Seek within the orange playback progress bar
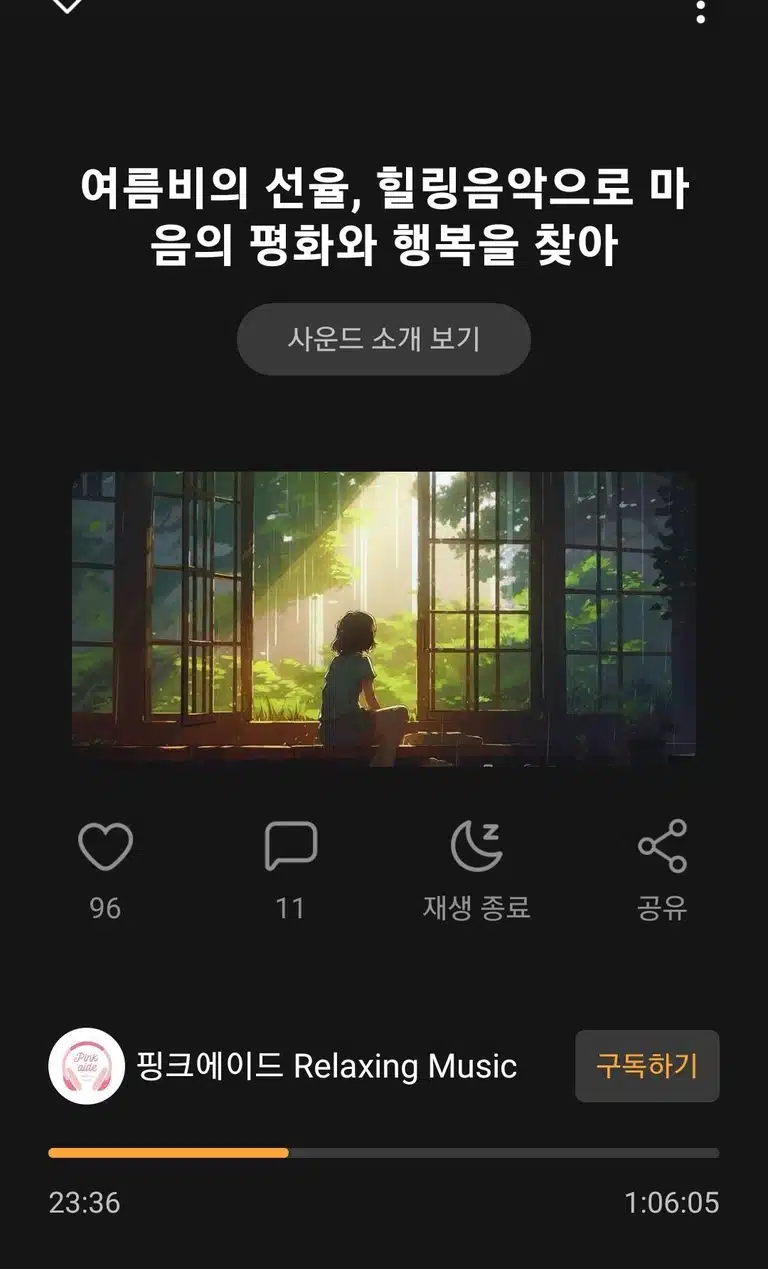The width and height of the screenshot is (768, 1269). click(x=384, y=1153)
